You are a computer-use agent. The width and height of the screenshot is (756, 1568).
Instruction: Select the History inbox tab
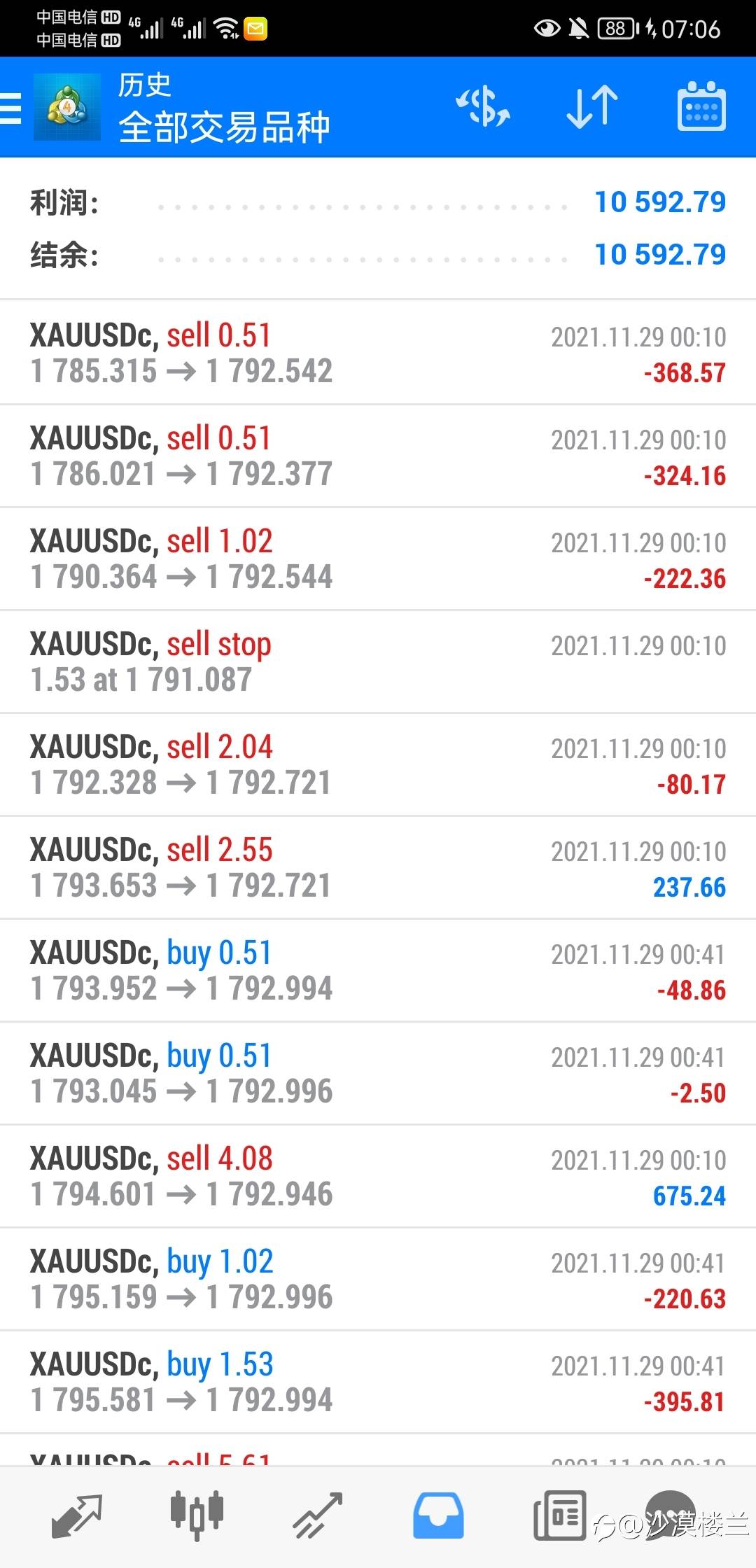click(x=438, y=1516)
